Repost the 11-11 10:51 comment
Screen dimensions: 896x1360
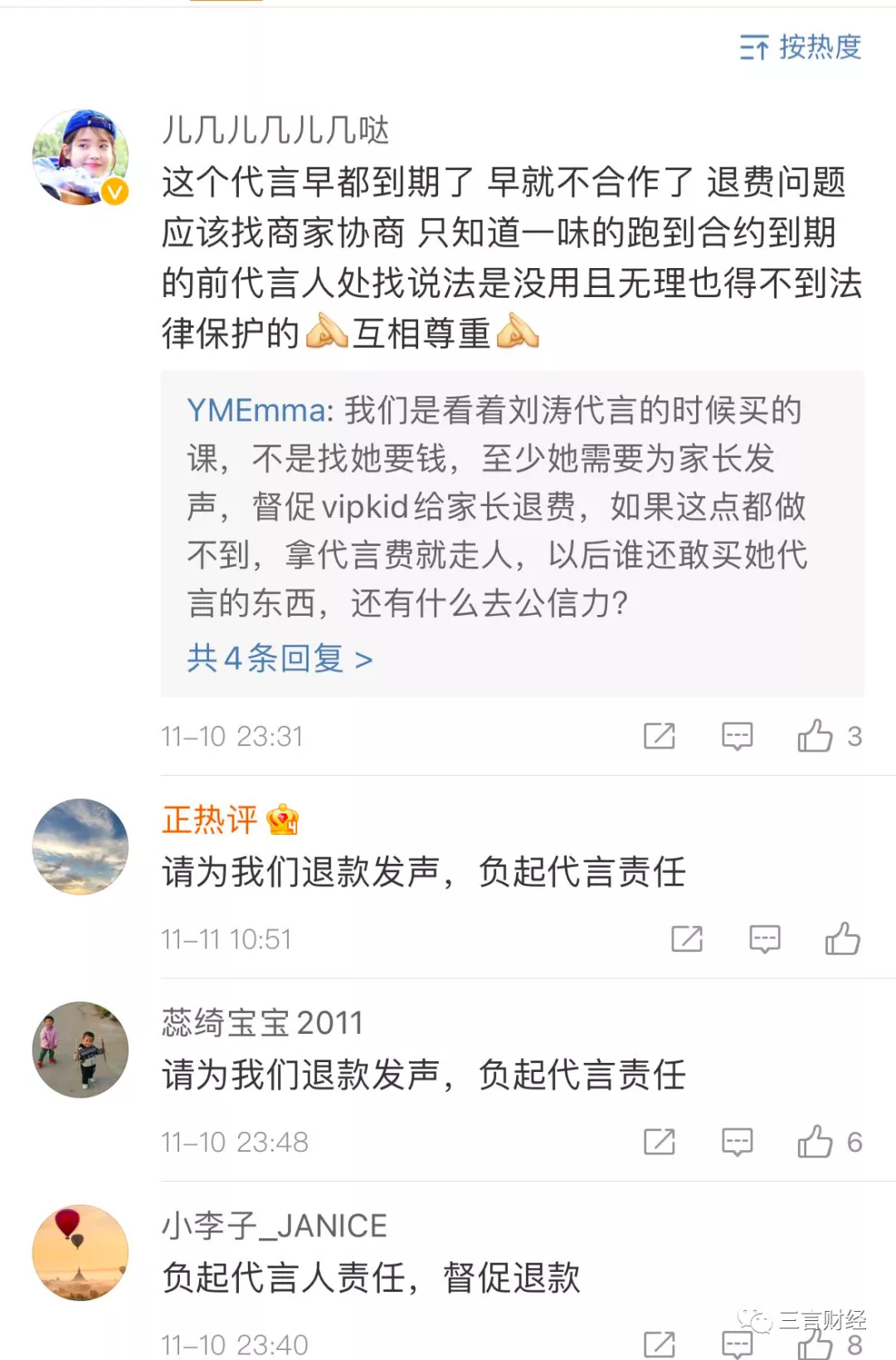point(687,939)
